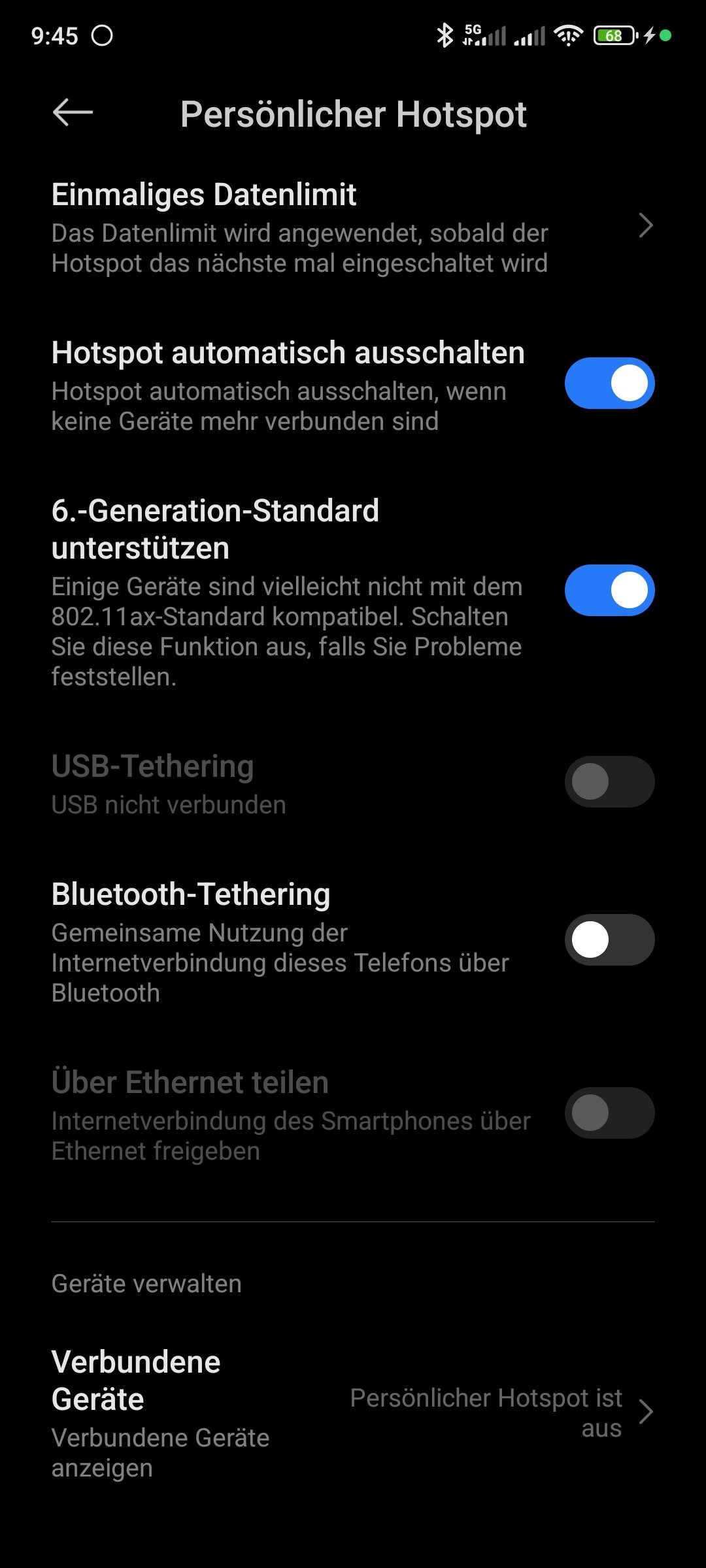The height and width of the screenshot is (1568, 706).
Task: Disable Hotspot automatisch ausschalten
Action: coord(609,384)
